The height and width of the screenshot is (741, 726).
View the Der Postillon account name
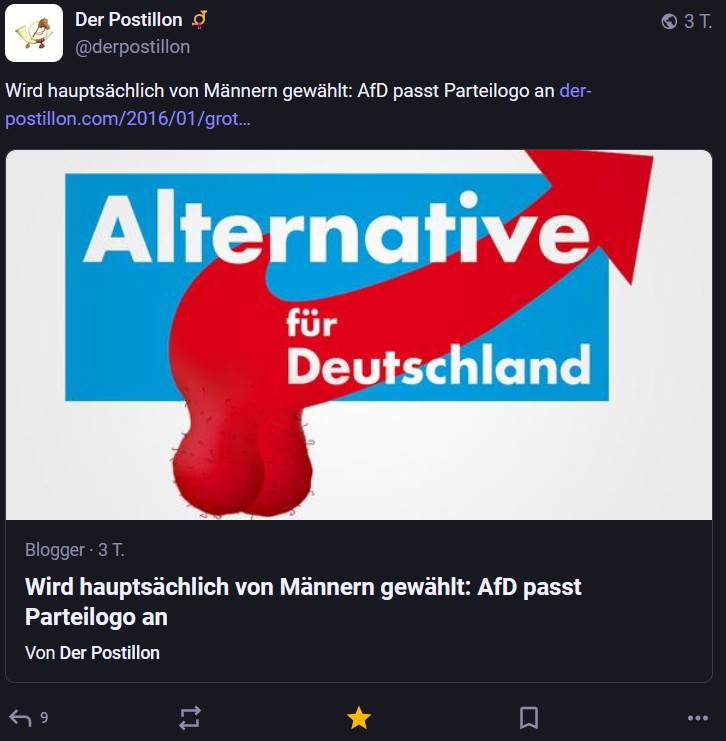pos(129,20)
